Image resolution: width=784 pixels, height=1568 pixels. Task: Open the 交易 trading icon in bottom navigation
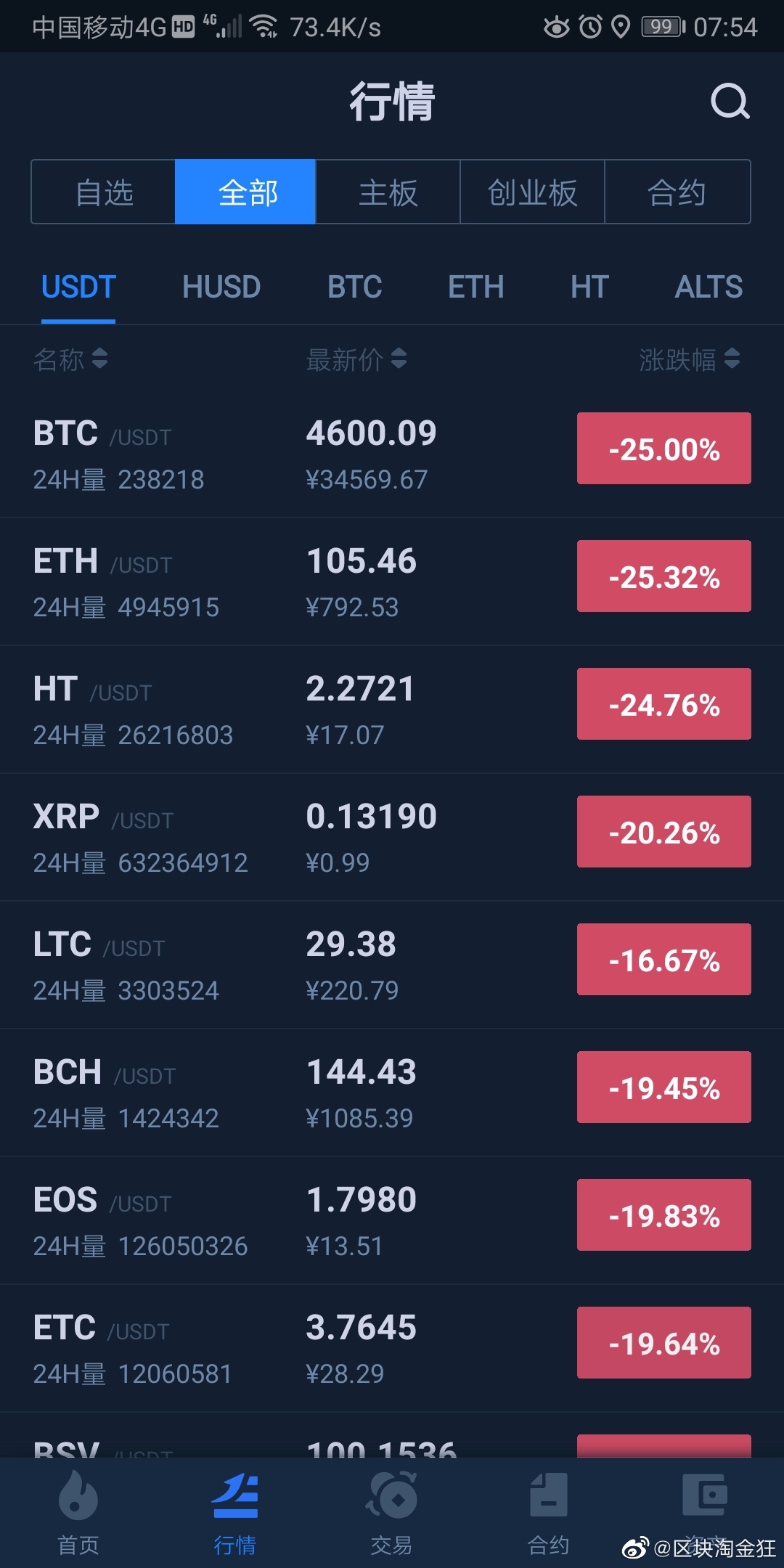pos(392,1495)
